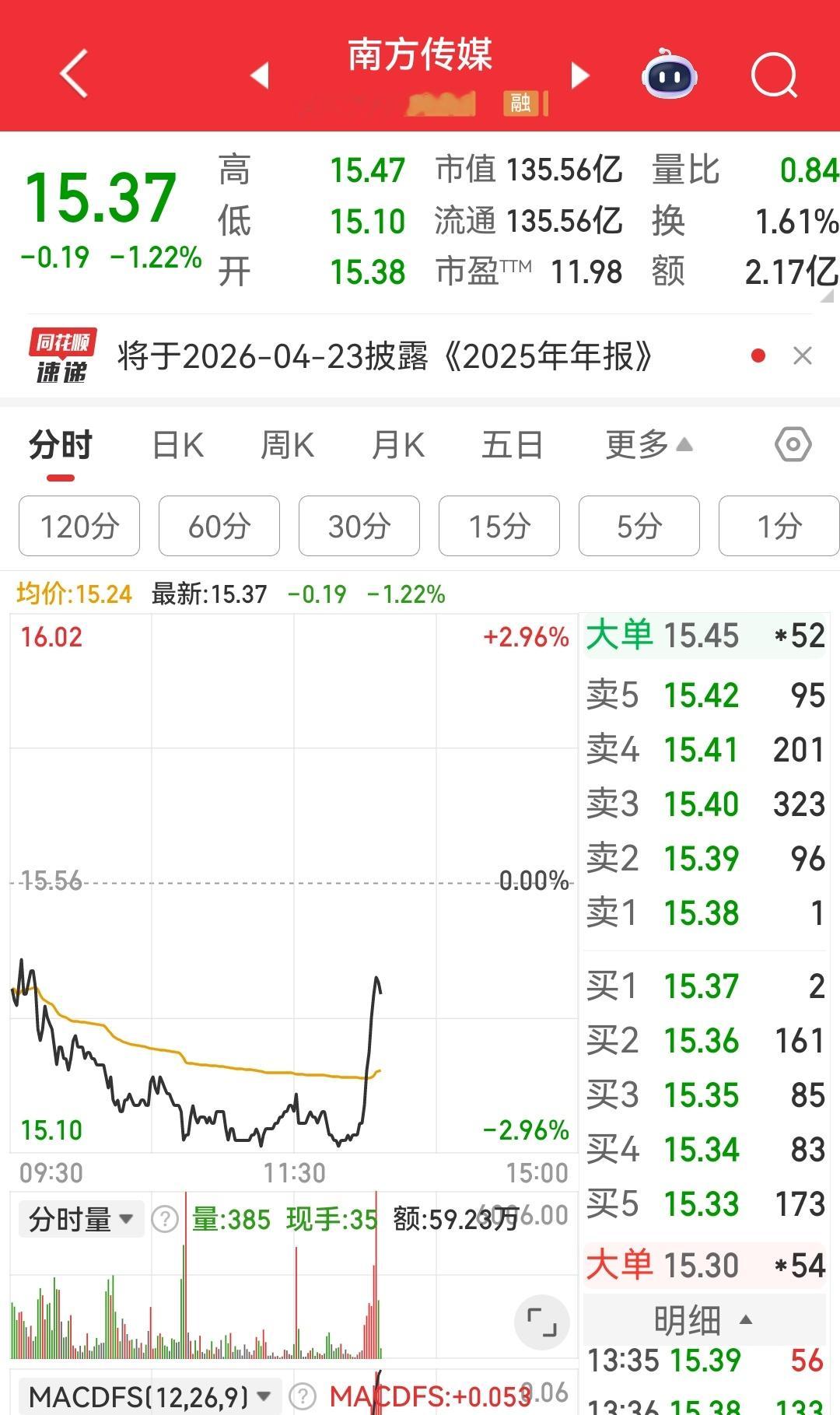Tap the 卖1 15.38 ask price row
Screen dimensions: 840x1415
pos(700,912)
